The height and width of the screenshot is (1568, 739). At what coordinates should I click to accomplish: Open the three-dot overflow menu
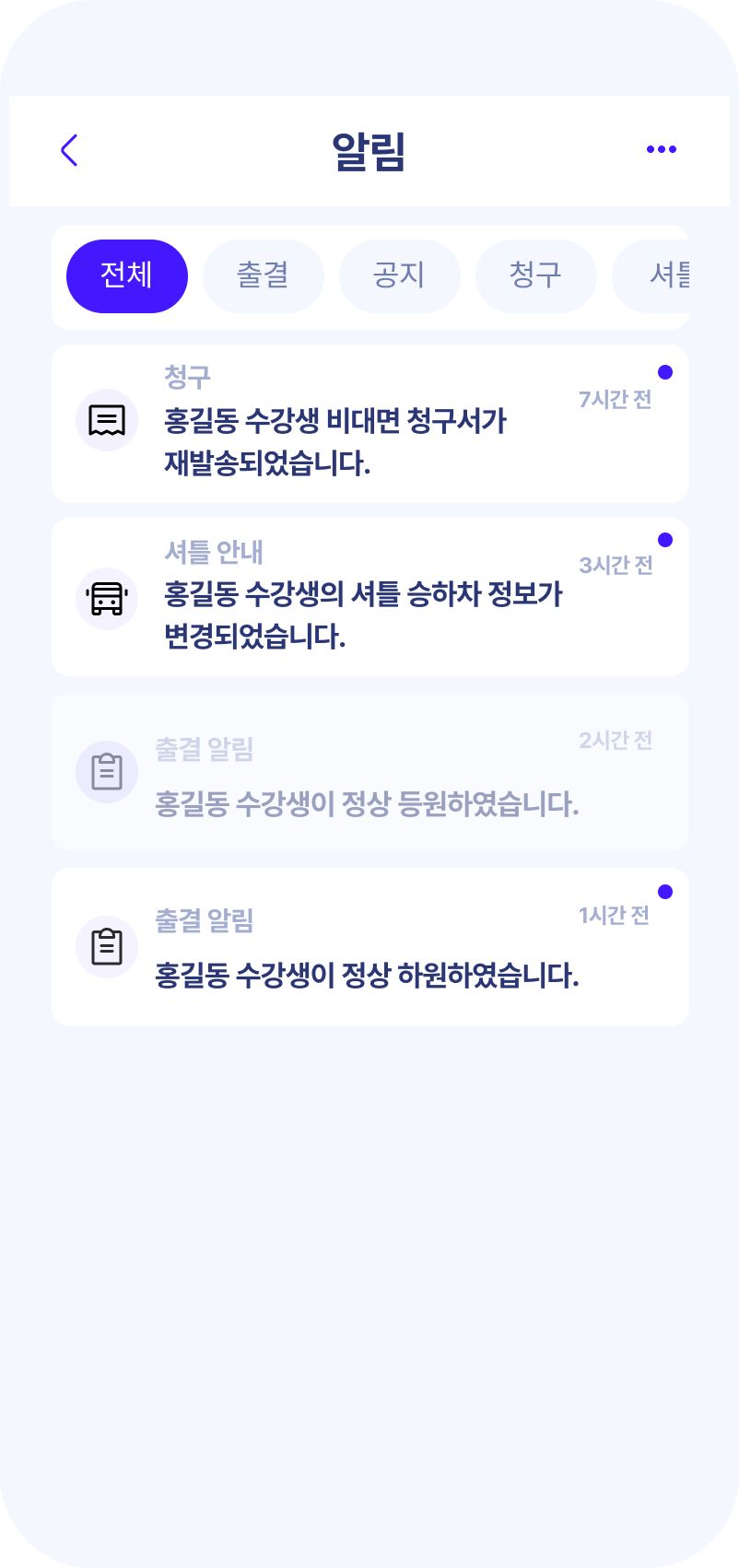[662, 149]
